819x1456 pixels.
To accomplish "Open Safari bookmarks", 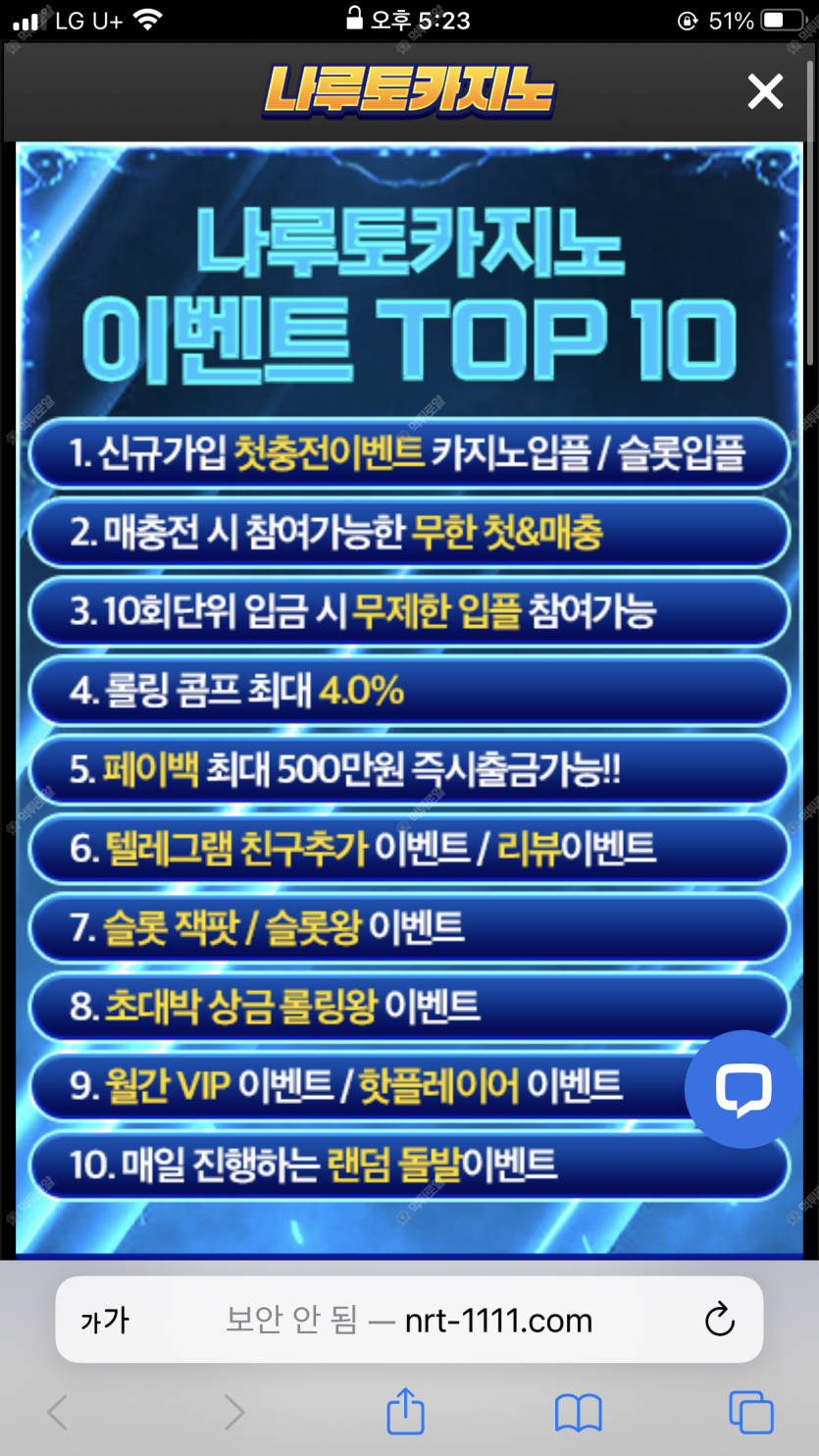I will point(578,1413).
